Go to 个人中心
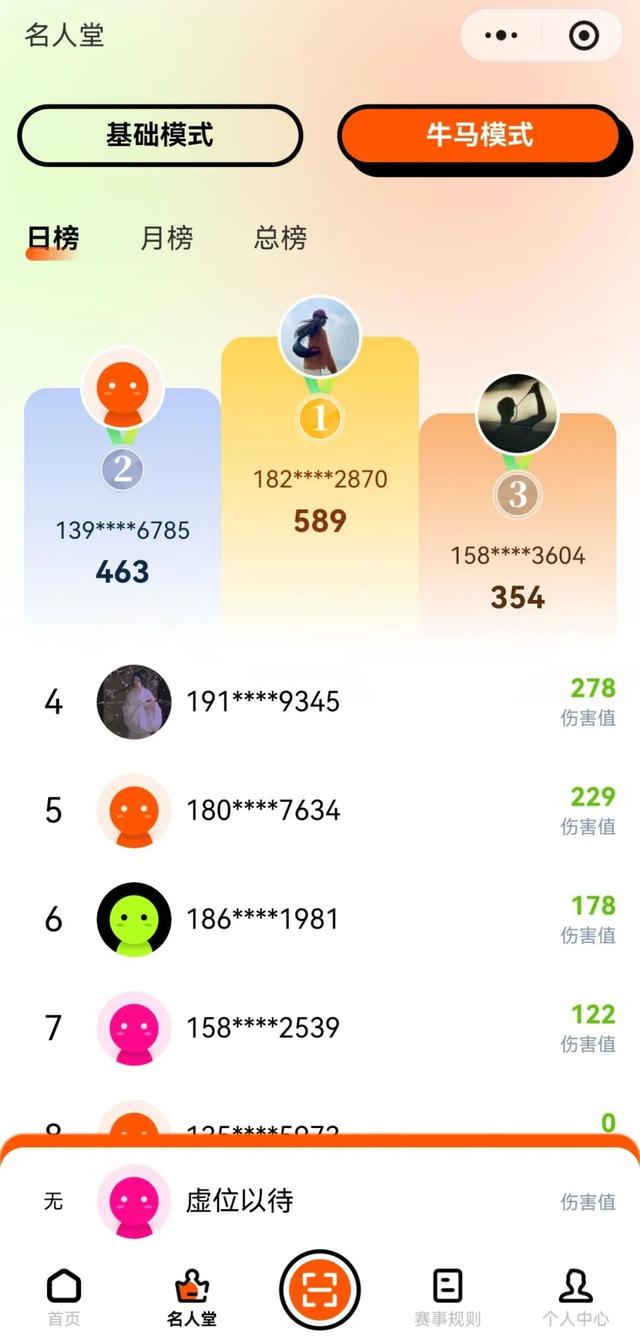The width and height of the screenshot is (640, 1336). point(575,1298)
